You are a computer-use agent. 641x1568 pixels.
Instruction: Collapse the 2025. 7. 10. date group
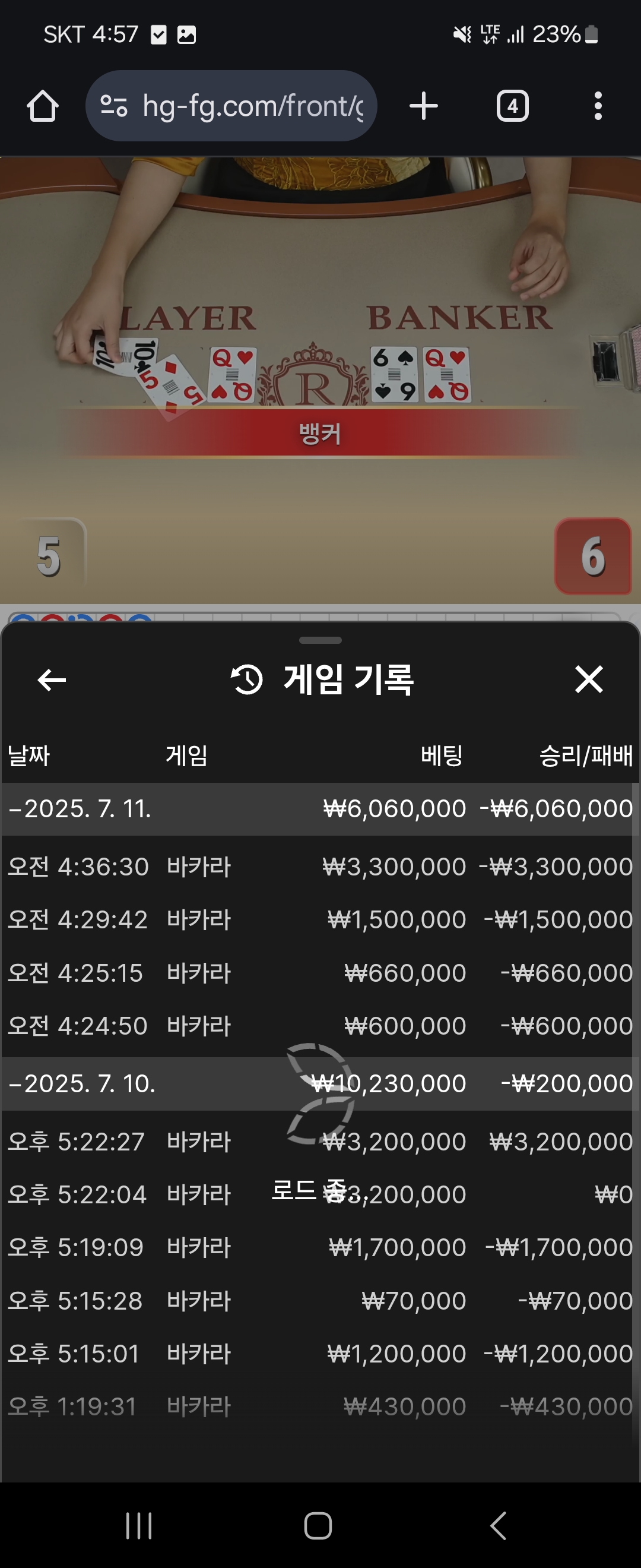tap(82, 1083)
